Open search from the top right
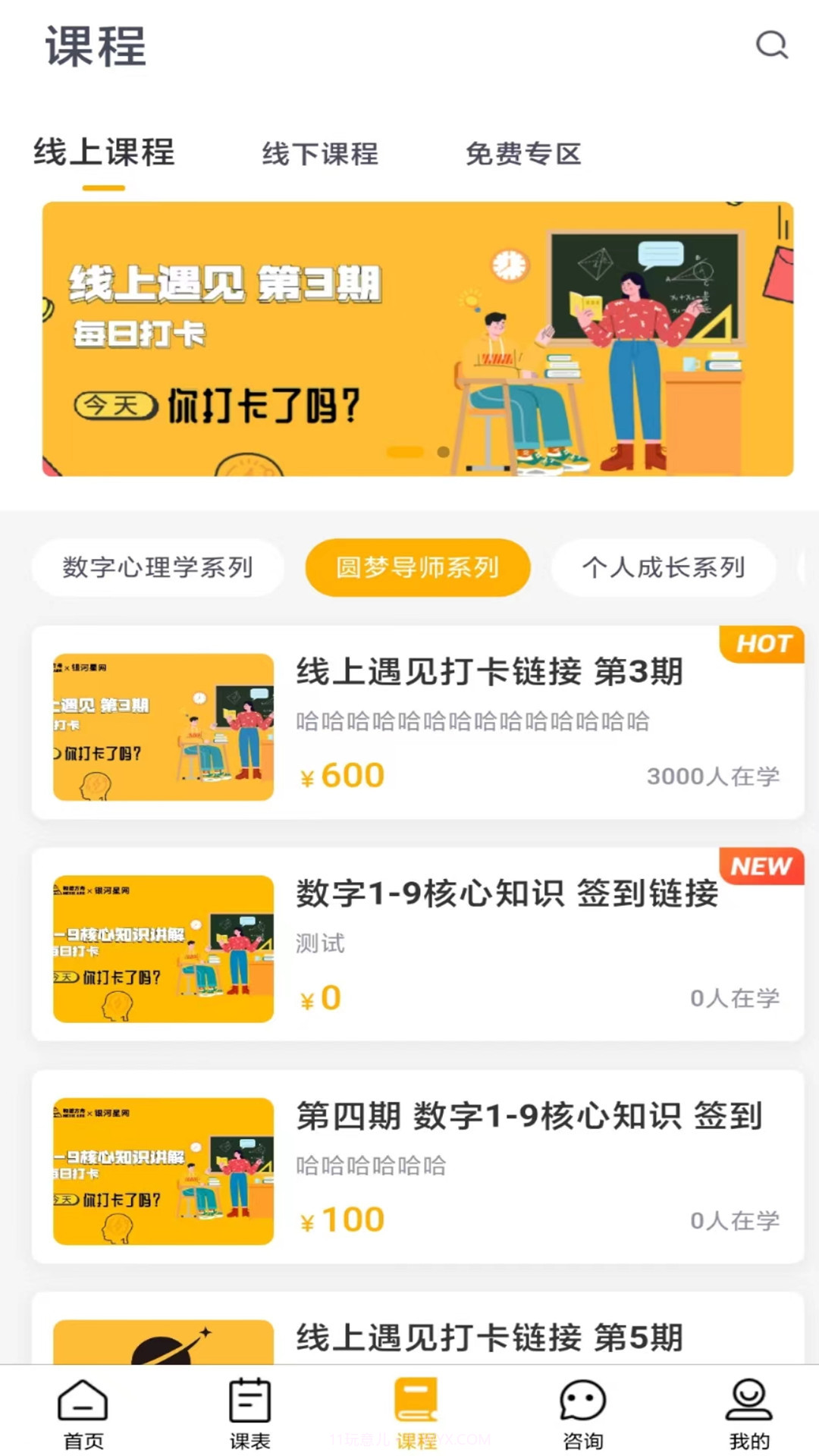 (x=772, y=47)
